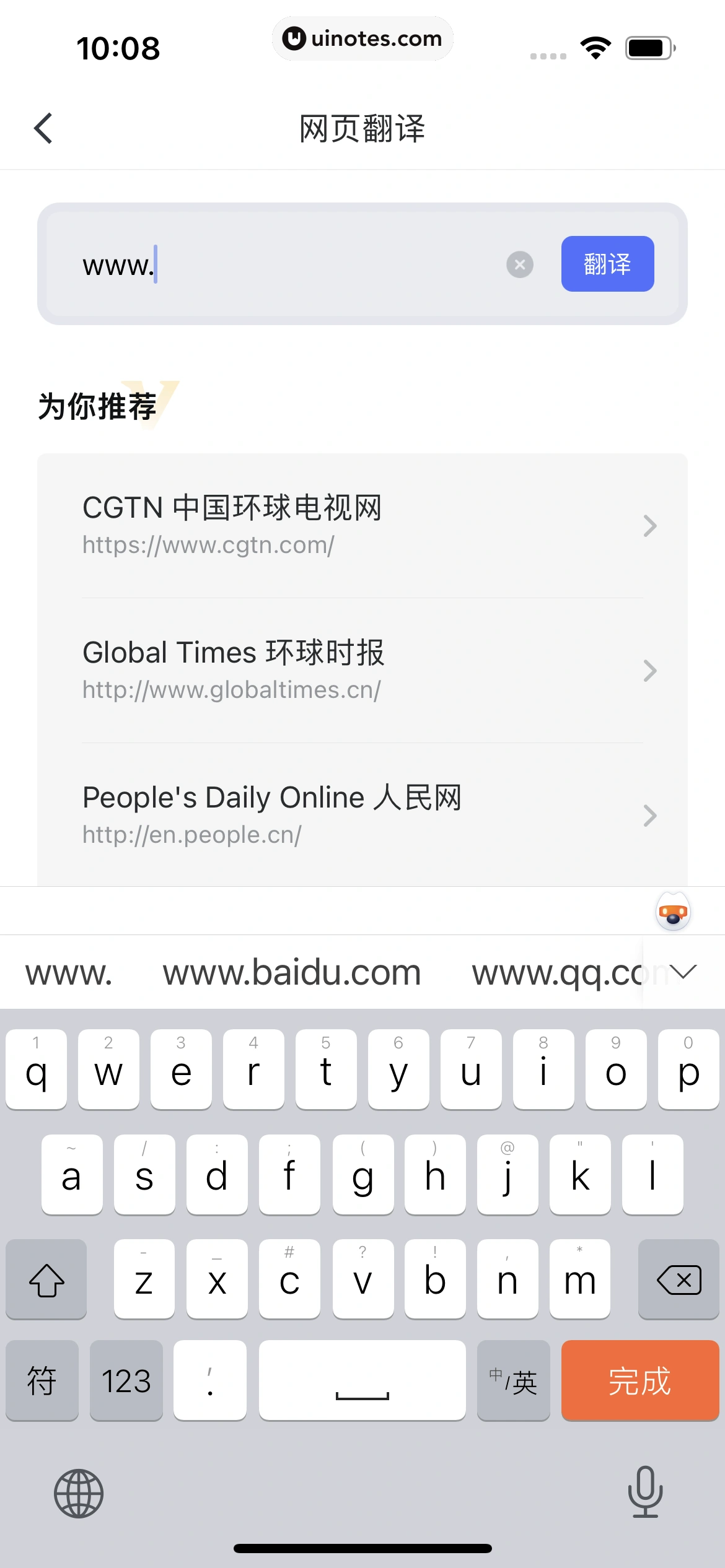Open the CGTN entry via its right chevron

(x=650, y=525)
